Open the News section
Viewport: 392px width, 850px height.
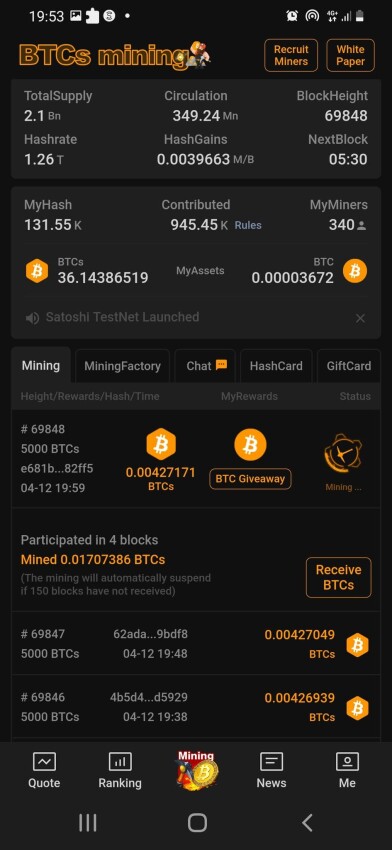[271, 770]
